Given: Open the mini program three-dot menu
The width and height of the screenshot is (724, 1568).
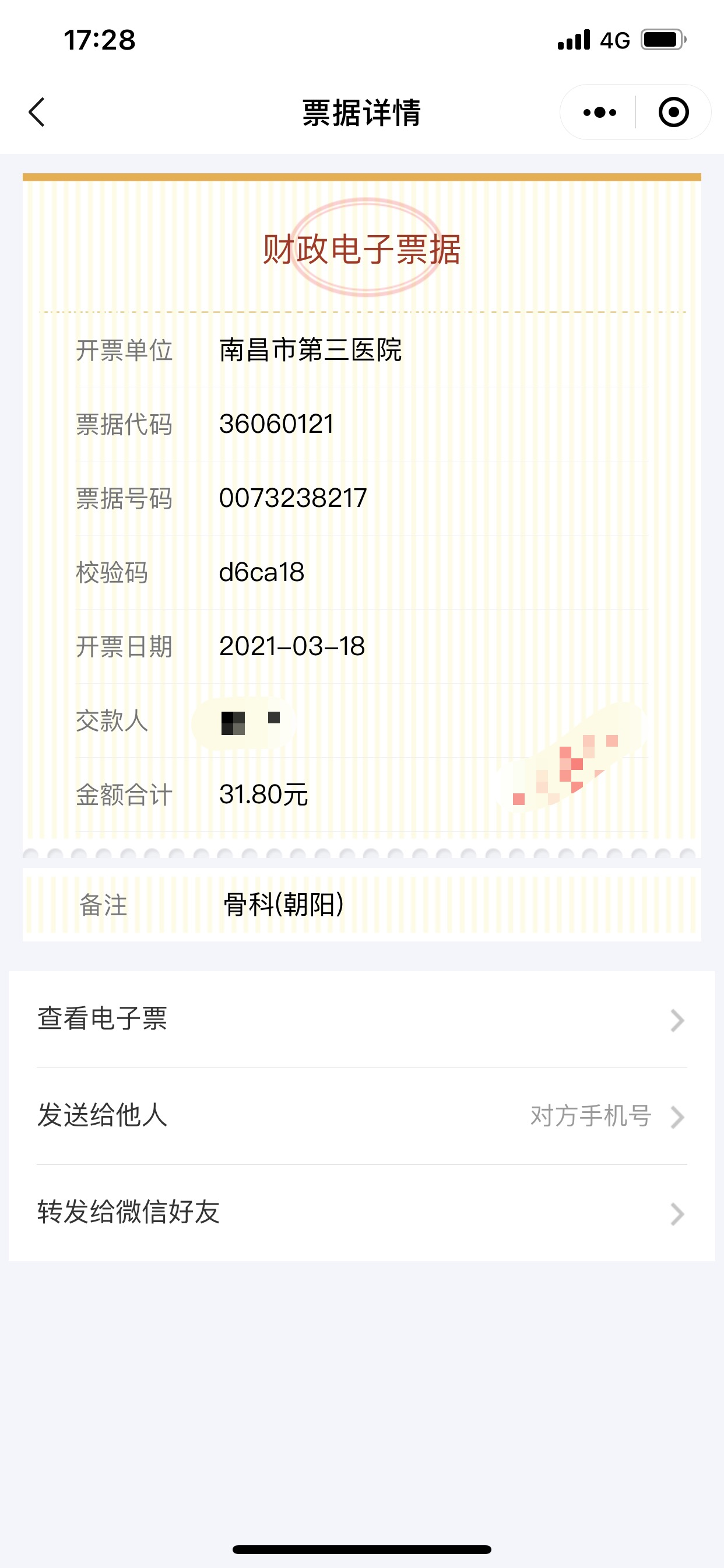Looking at the screenshot, I should pyautogui.click(x=599, y=113).
